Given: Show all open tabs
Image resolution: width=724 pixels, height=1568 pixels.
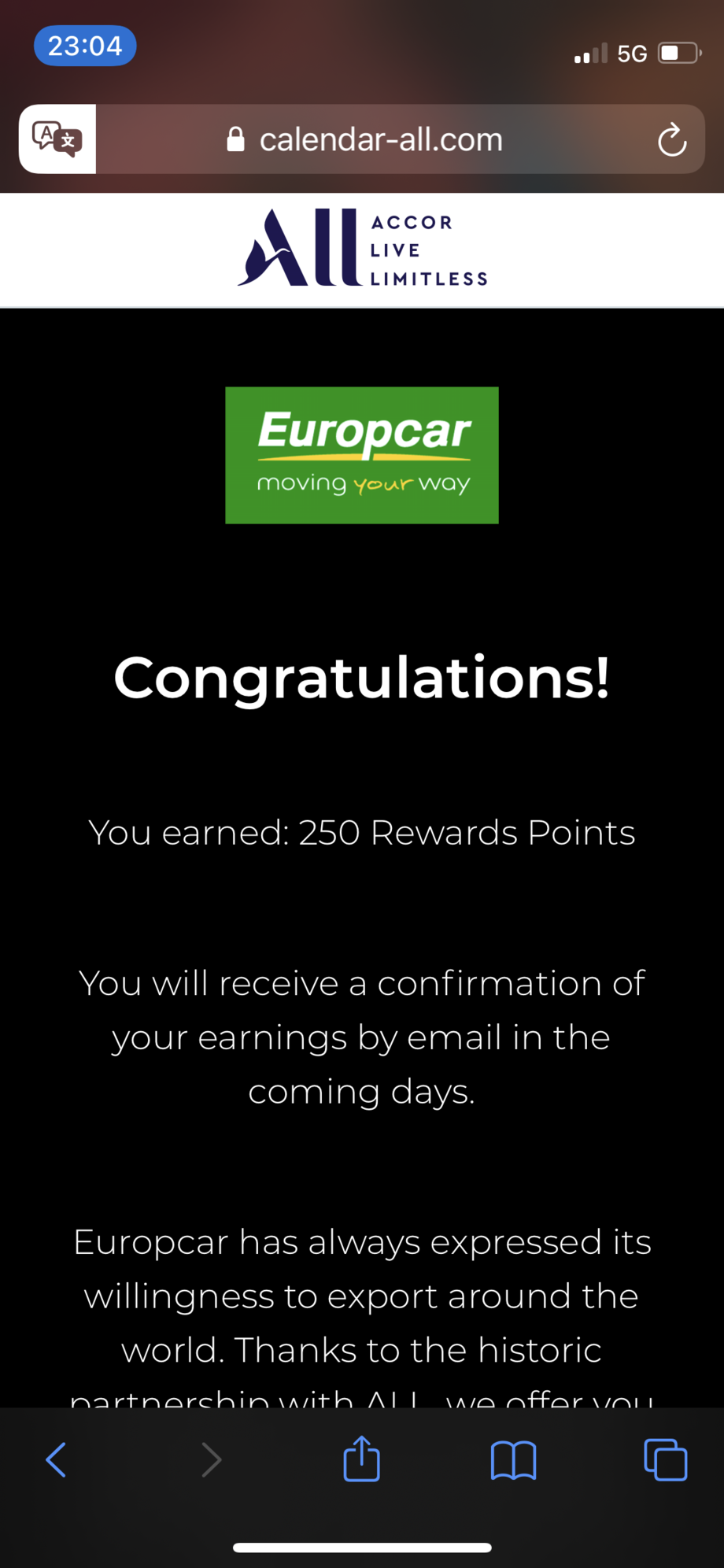Looking at the screenshot, I should (666, 1459).
